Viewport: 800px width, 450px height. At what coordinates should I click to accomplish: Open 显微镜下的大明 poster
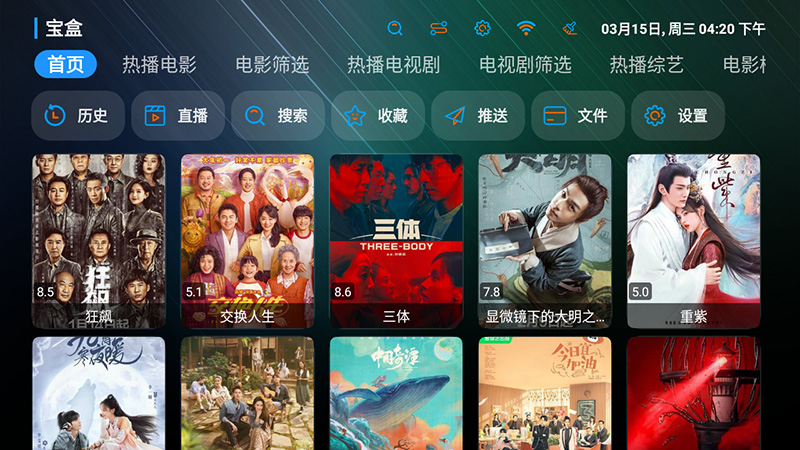[545, 240]
